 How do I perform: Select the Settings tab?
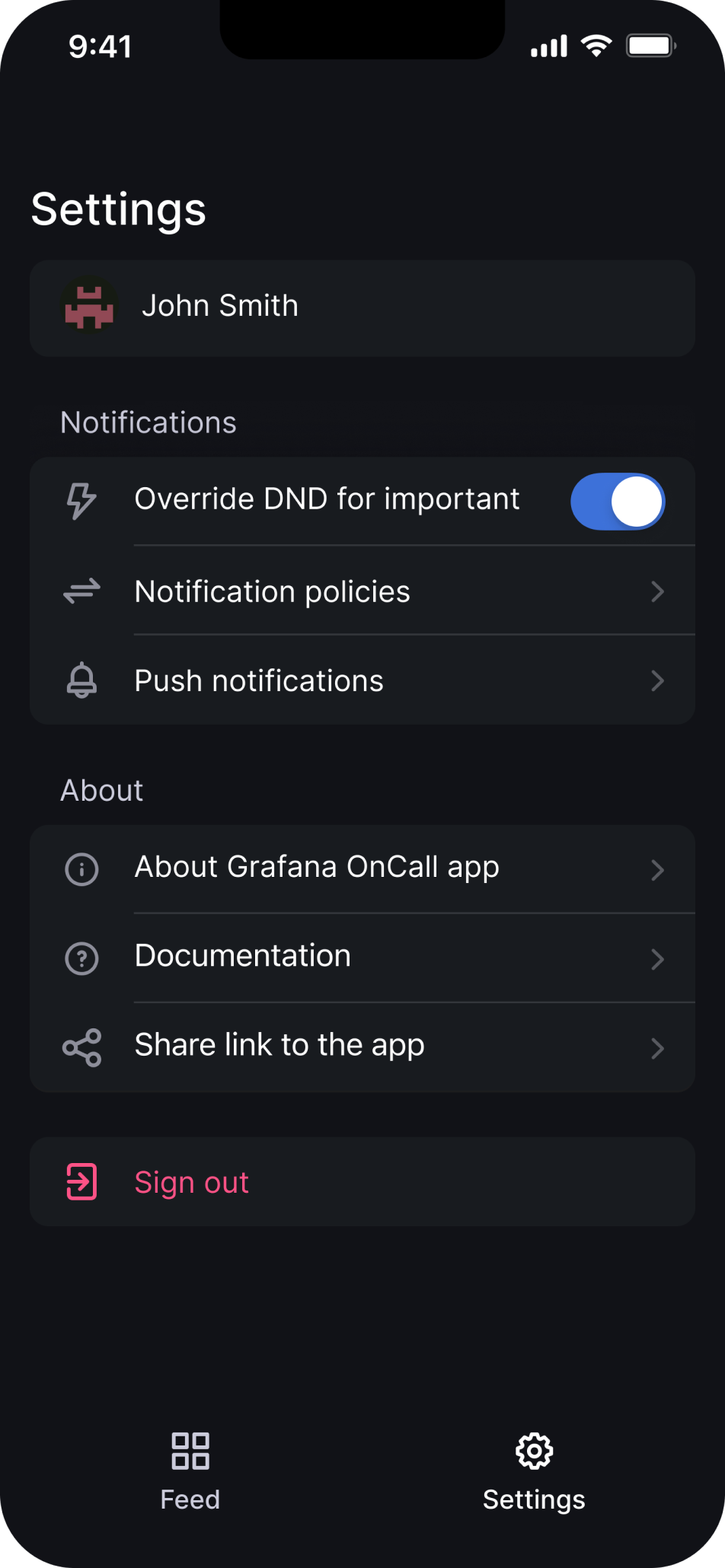tap(534, 1471)
